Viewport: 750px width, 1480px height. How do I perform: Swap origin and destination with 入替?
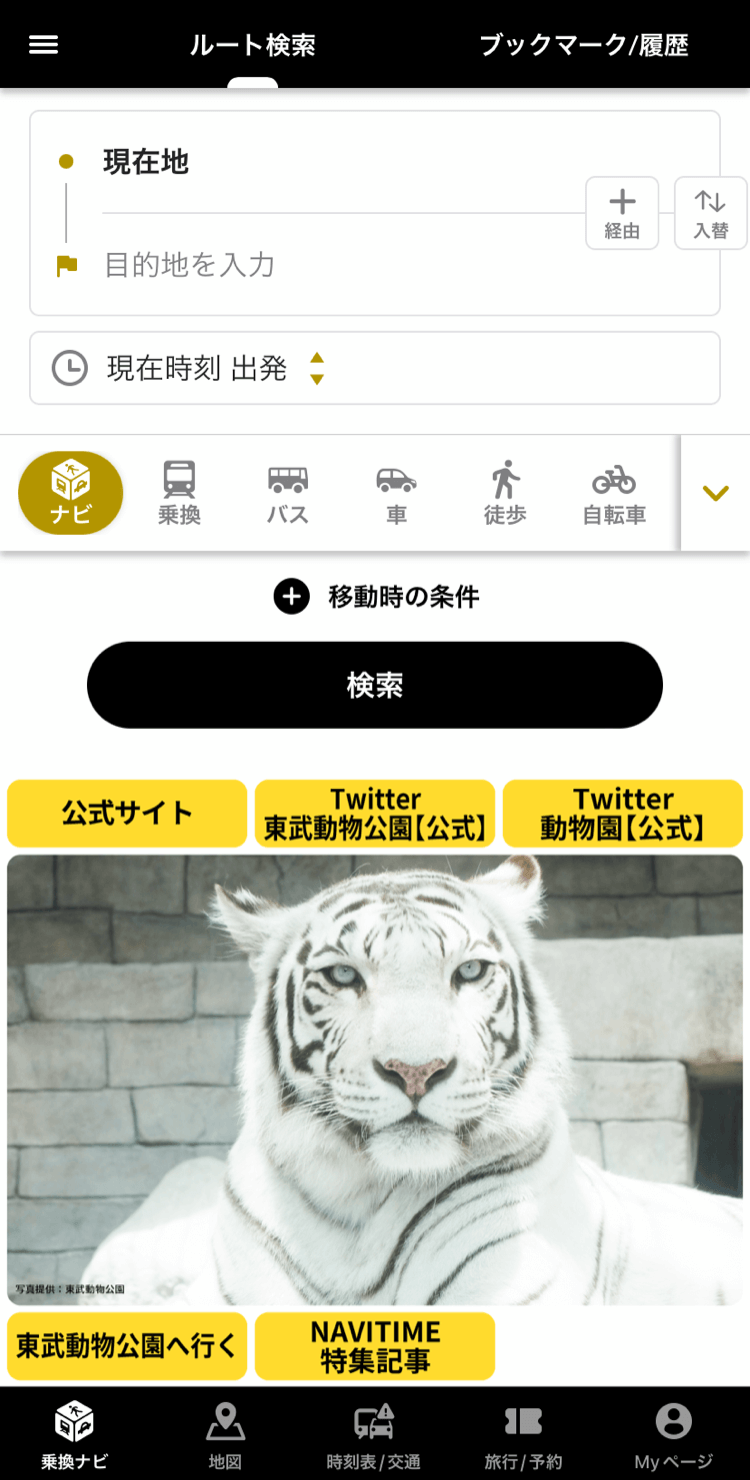[711, 213]
